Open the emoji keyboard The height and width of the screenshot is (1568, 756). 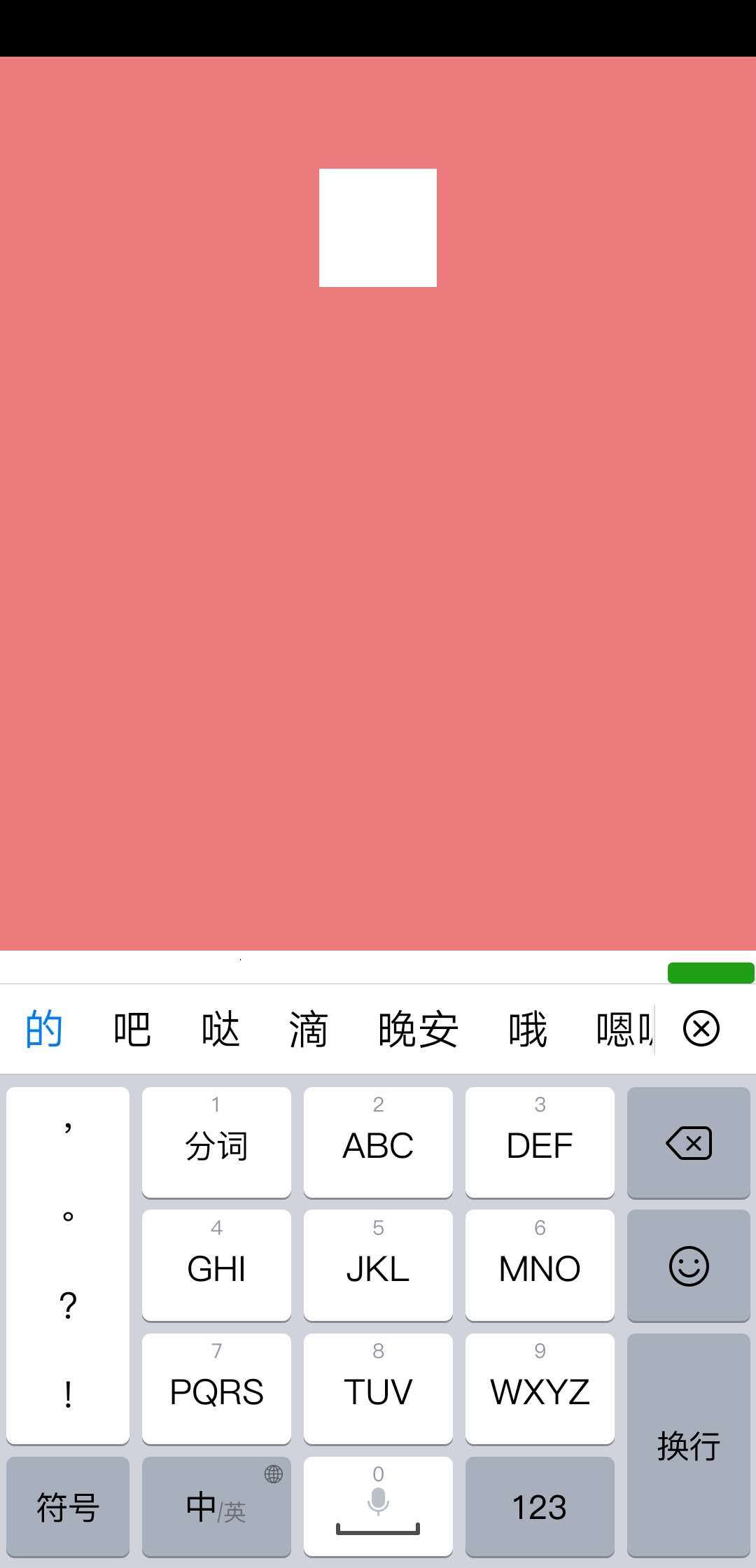click(x=688, y=1266)
